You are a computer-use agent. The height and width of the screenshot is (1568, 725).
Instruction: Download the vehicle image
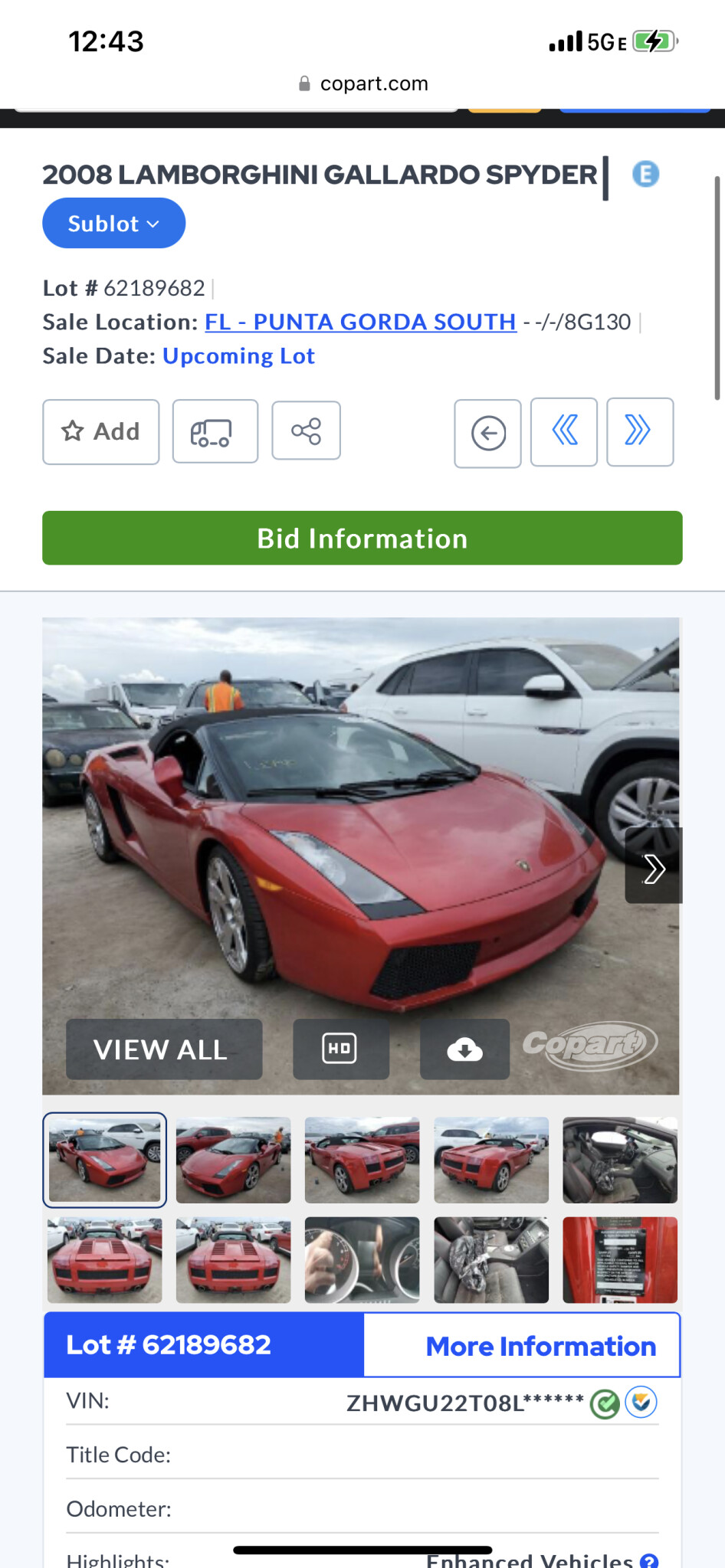[x=464, y=1049]
